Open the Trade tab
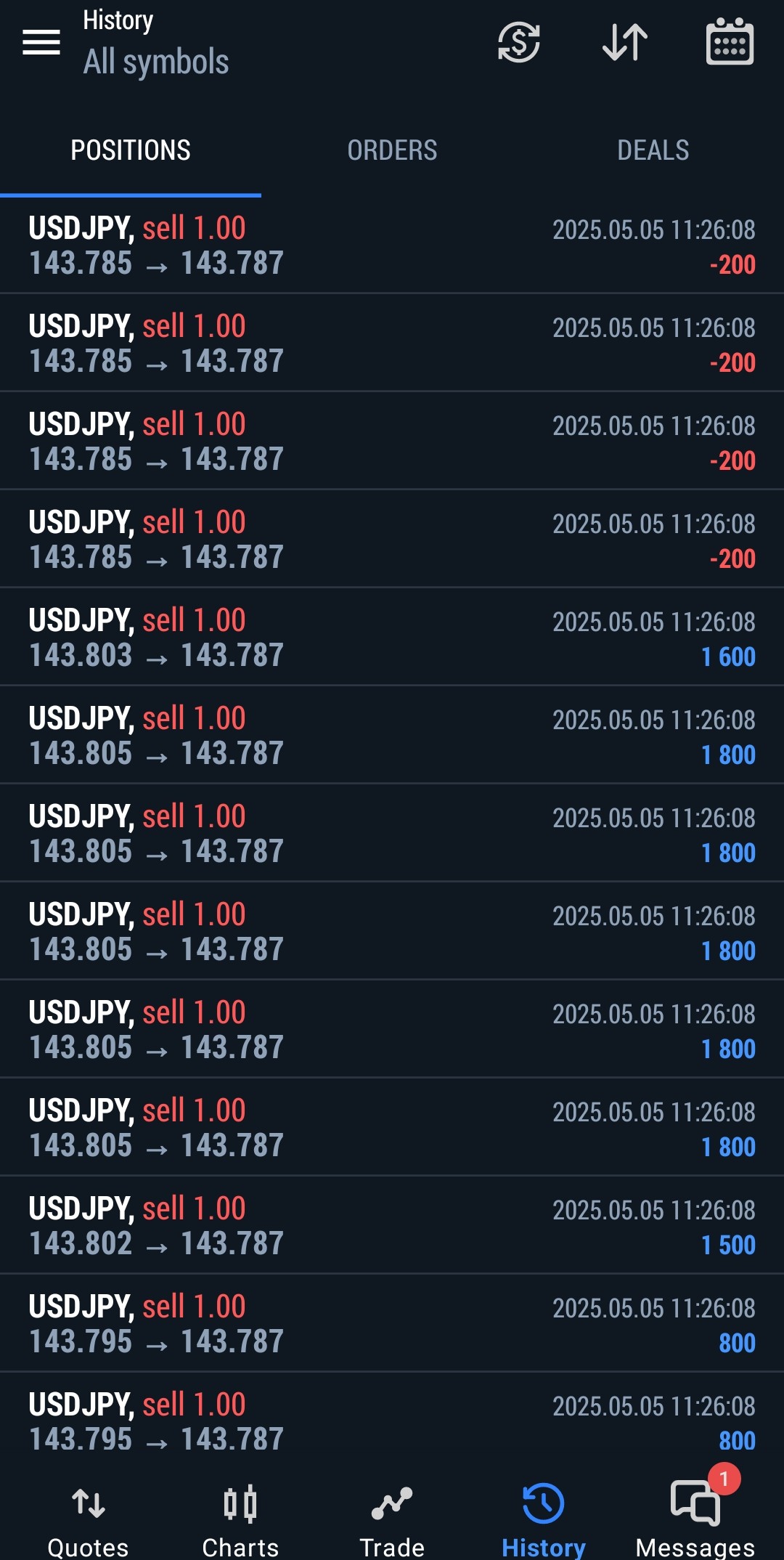 coord(392,1519)
